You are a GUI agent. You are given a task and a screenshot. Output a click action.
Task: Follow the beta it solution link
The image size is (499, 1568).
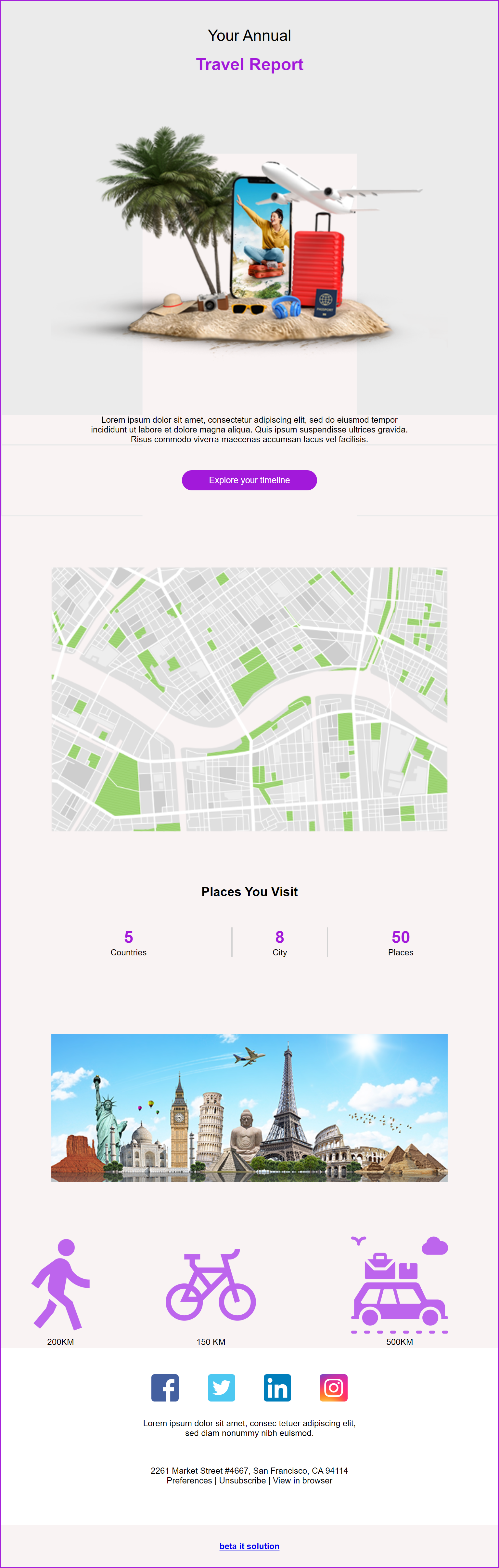(249, 1546)
